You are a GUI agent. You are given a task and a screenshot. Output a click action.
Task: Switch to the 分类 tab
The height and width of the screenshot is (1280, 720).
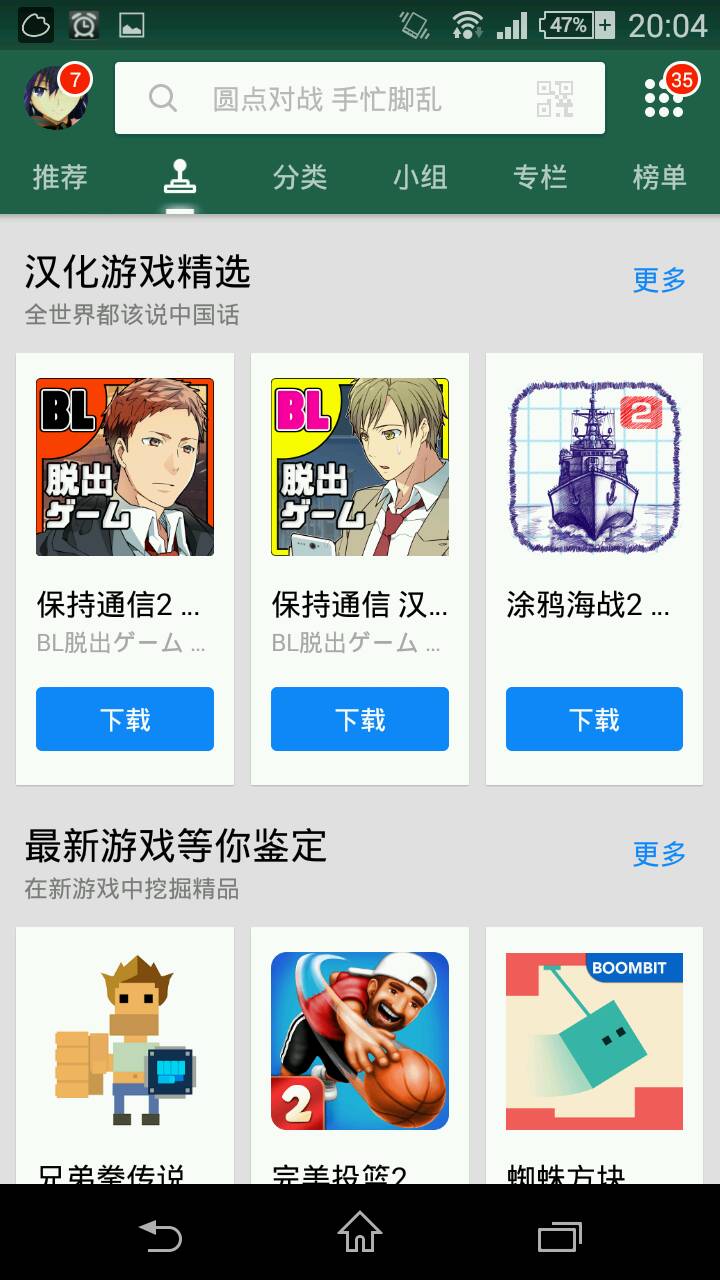pos(300,177)
